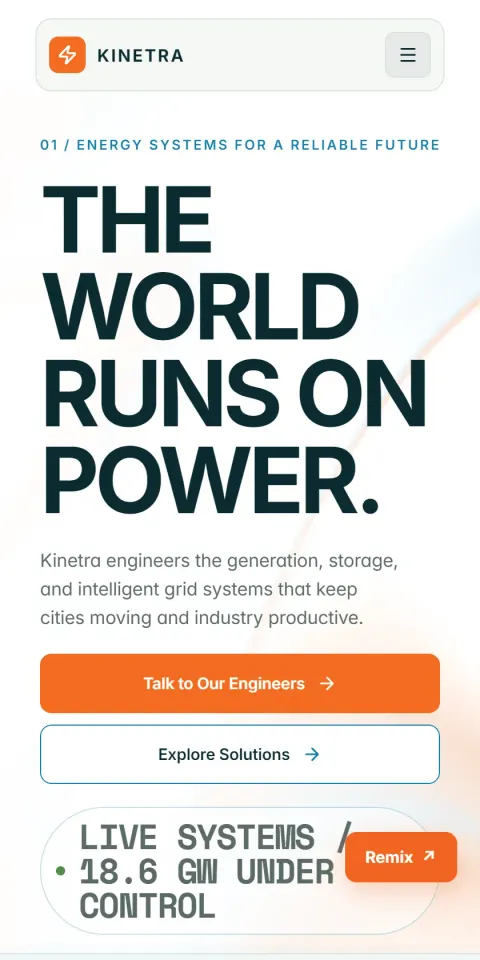The image size is (480, 960).
Task: Open the hamburger navigation menu
Action: tap(408, 55)
